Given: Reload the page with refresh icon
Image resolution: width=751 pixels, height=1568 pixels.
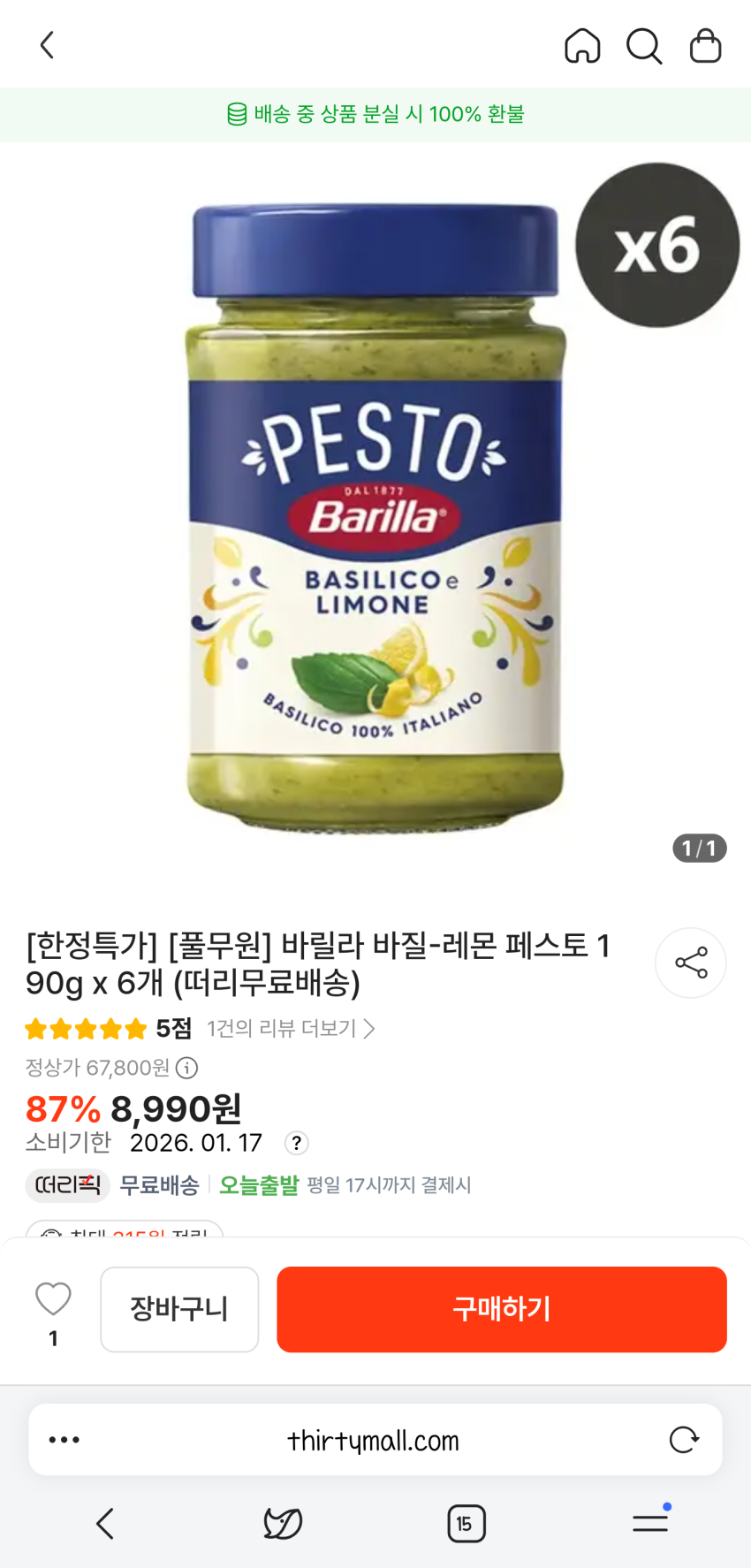Looking at the screenshot, I should 684,1440.
